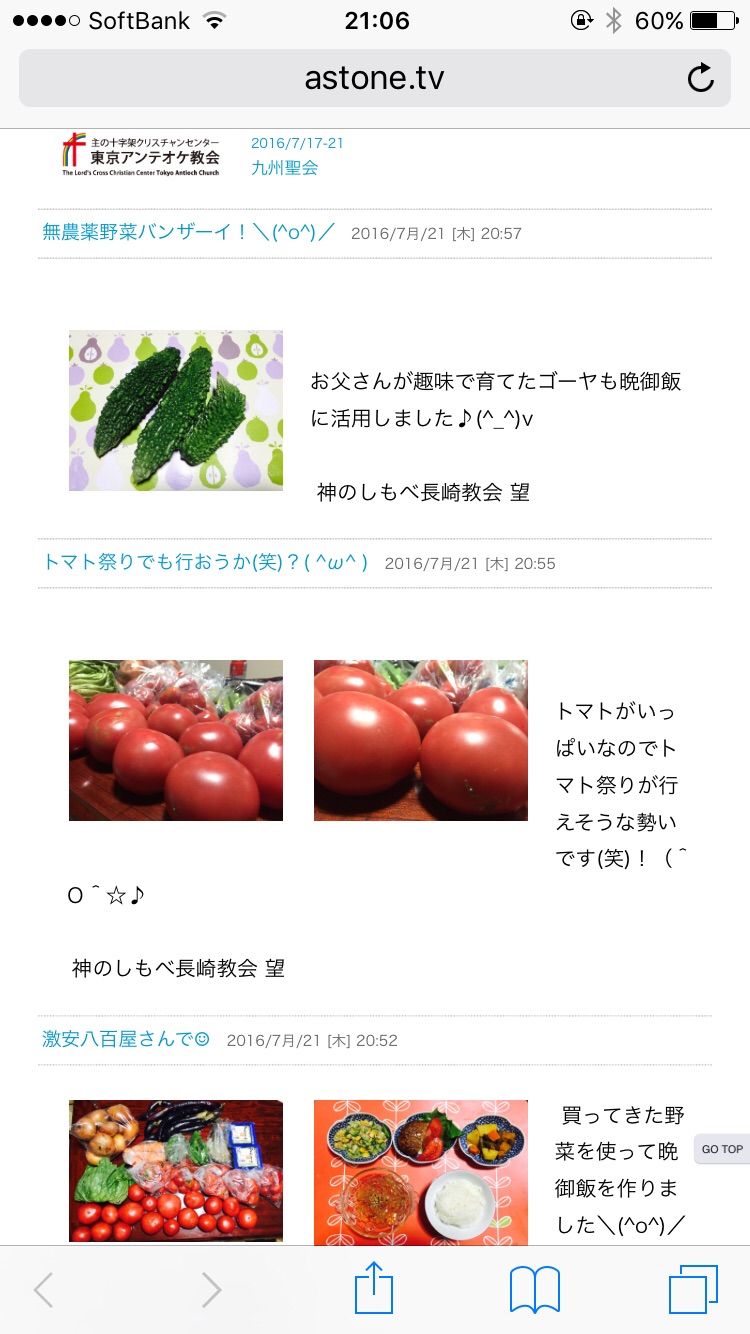The image size is (750, 1334).
Task: Show open Safari tabs
Action: pos(692,1288)
